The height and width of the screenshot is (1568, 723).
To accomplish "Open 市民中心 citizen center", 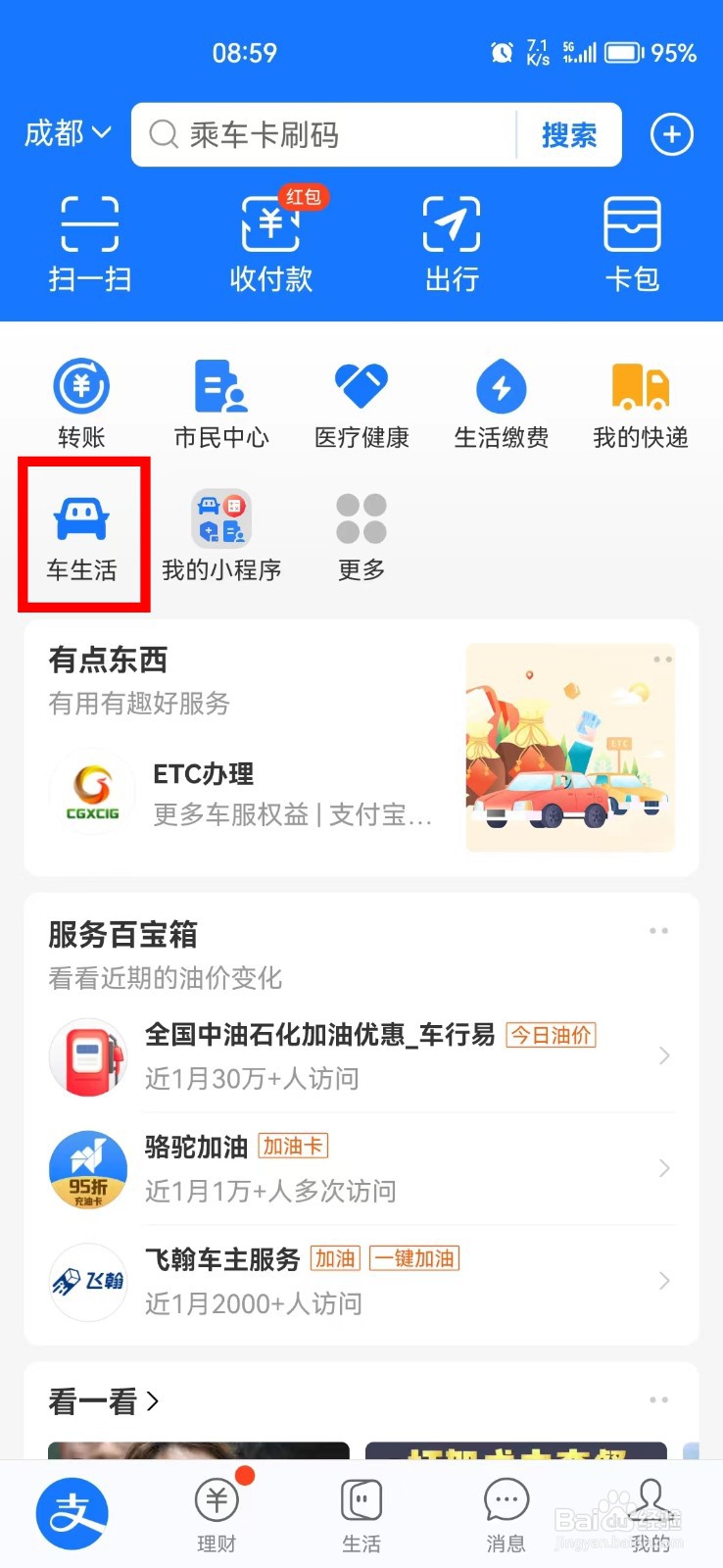I will point(221,402).
